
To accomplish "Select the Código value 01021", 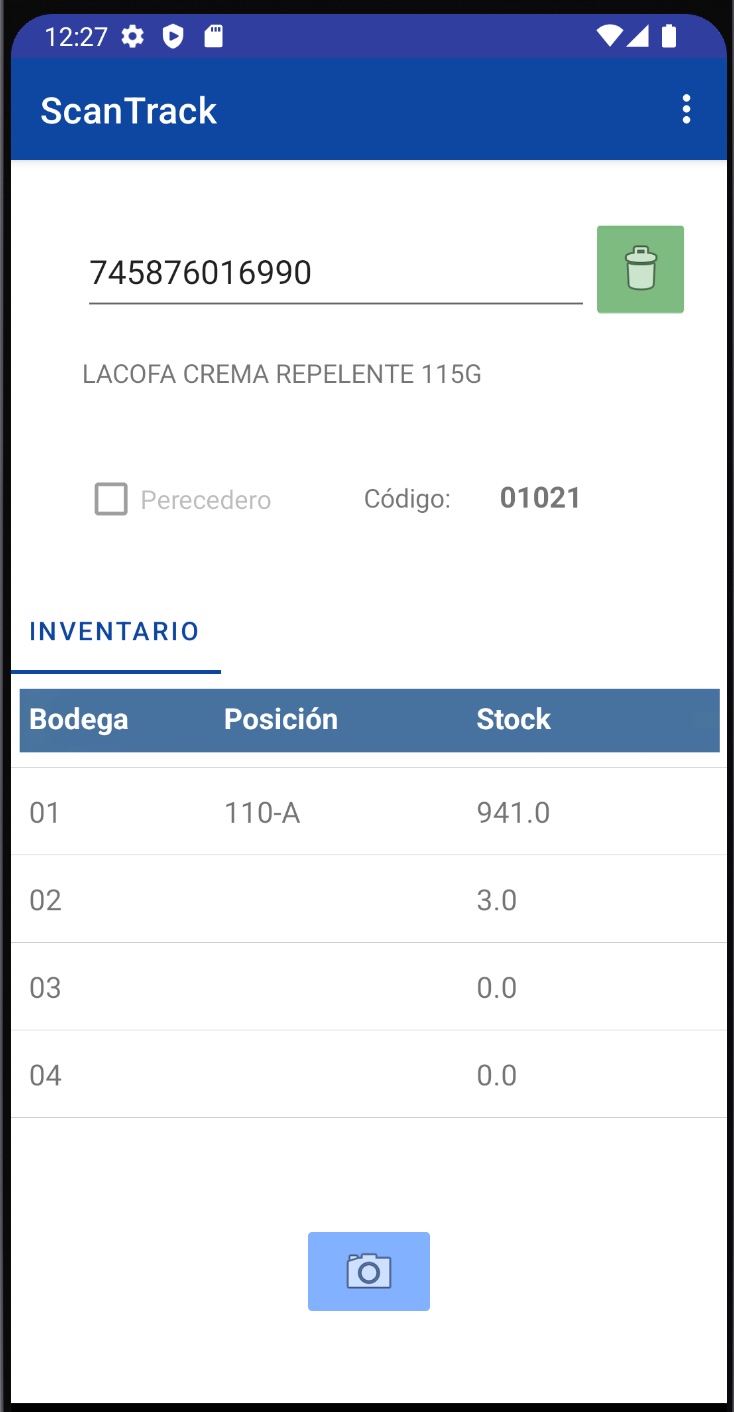I will coord(540,497).
